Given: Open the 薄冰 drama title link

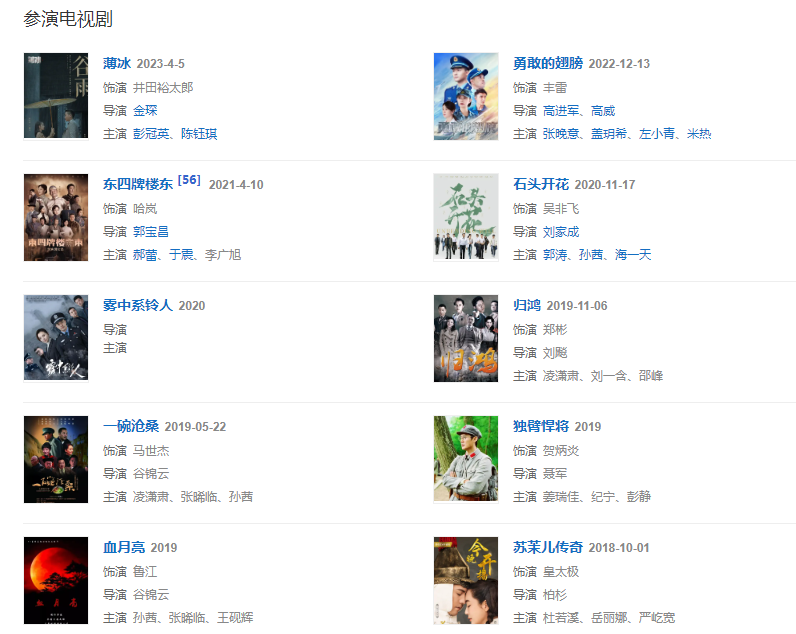Looking at the screenshot, I should click(x=117, y=63).
